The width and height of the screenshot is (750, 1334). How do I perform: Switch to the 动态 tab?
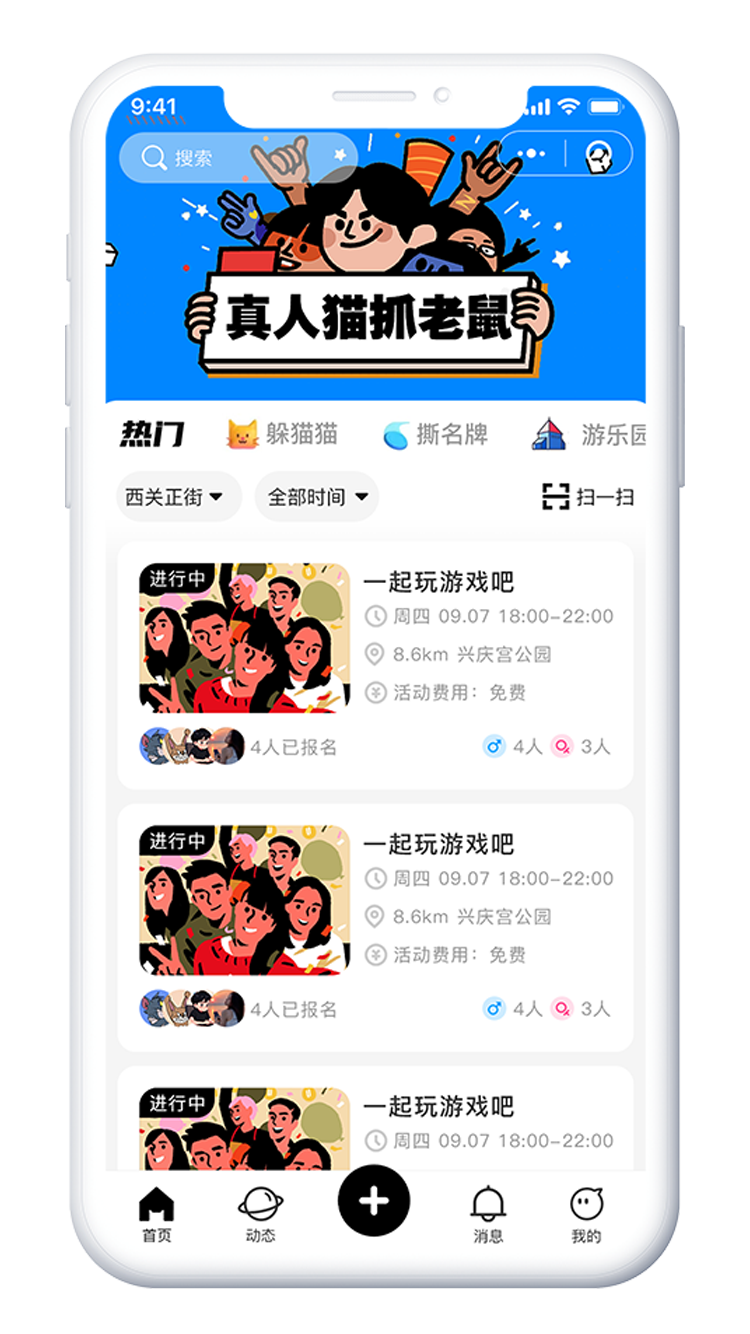[x=260, y=1213]
